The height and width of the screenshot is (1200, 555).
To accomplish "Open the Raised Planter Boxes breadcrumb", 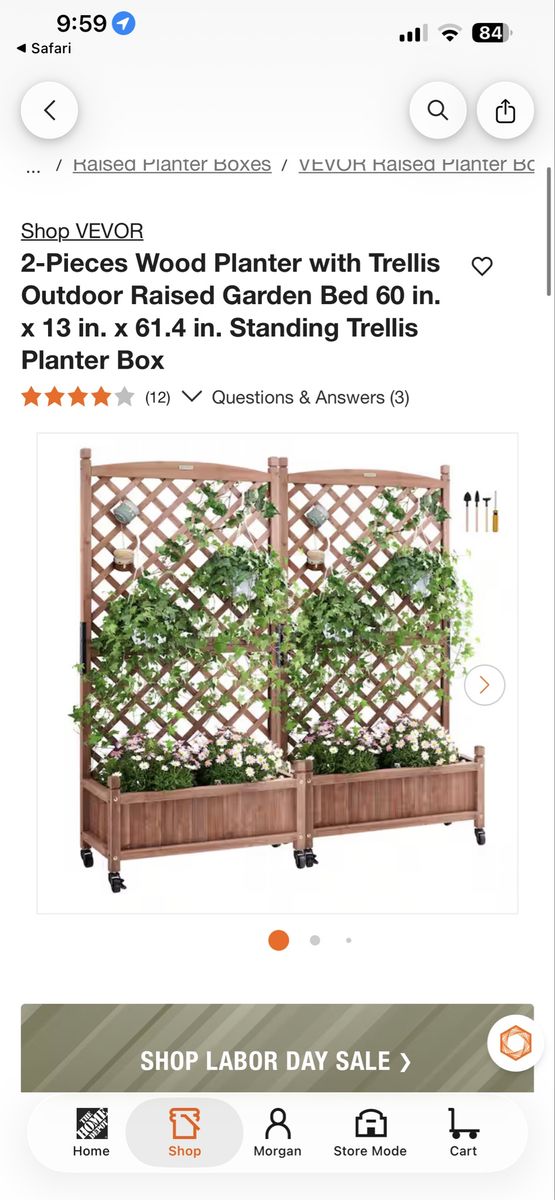I will click(x=172, y=165).
